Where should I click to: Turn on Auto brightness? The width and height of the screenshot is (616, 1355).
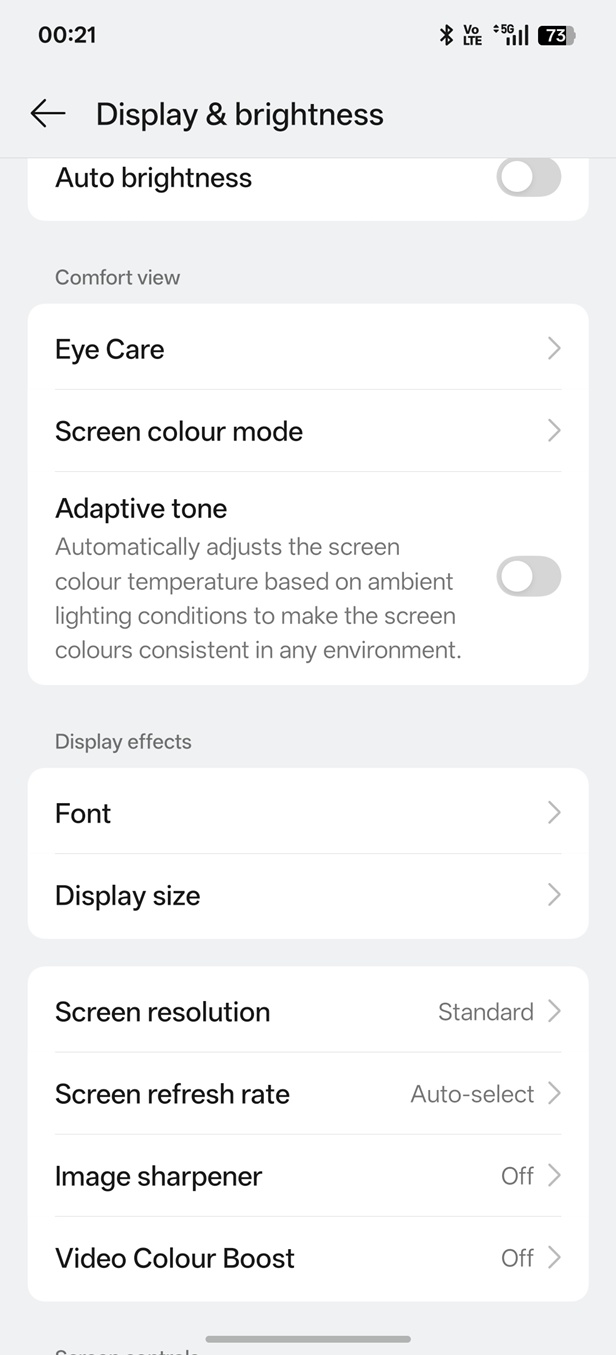528,178
